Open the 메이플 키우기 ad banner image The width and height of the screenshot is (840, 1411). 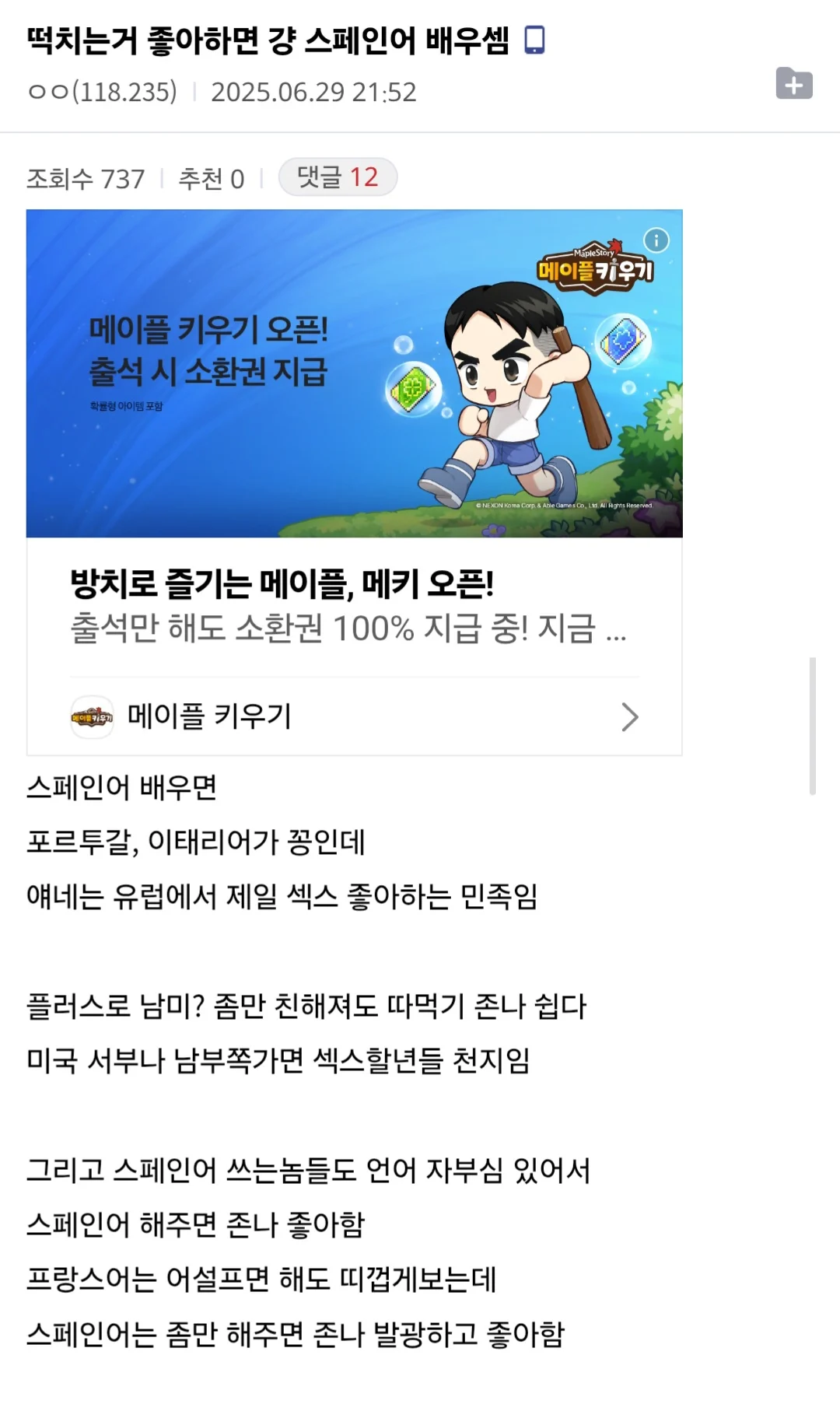[354, 373]
